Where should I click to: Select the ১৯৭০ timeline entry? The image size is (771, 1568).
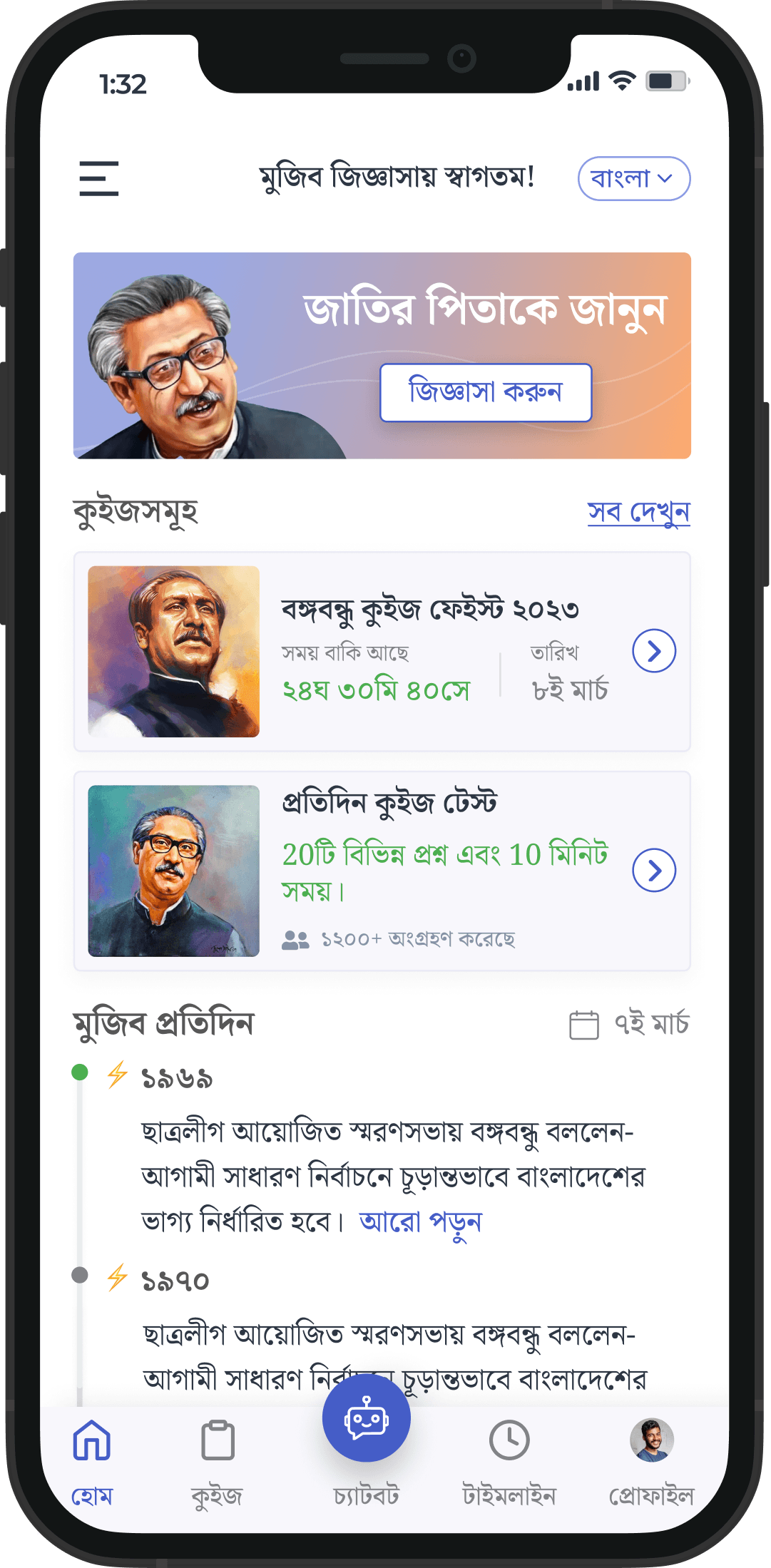175,1281
